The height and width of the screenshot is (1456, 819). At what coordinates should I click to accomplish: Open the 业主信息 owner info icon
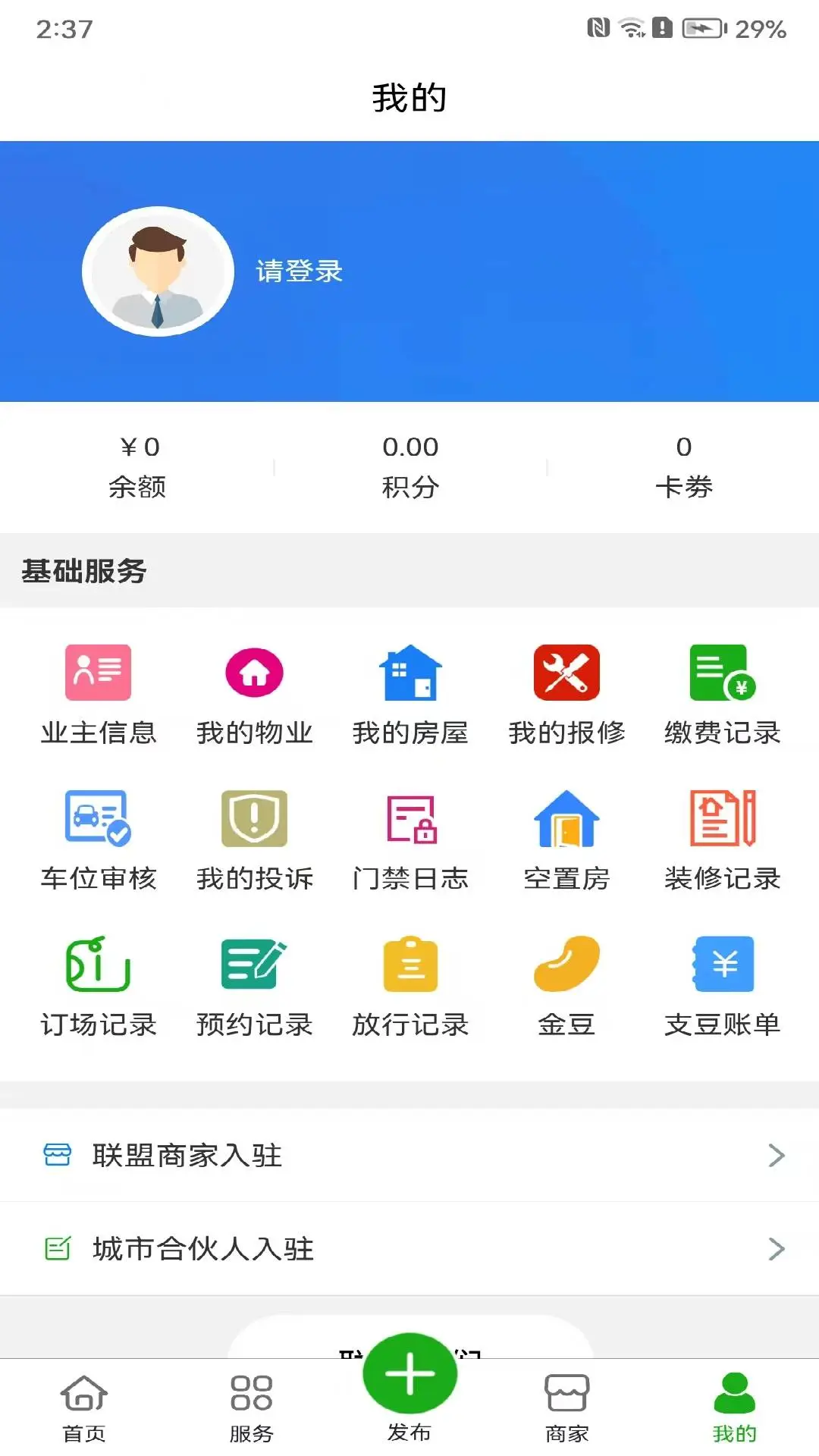[x=99, y=690]
